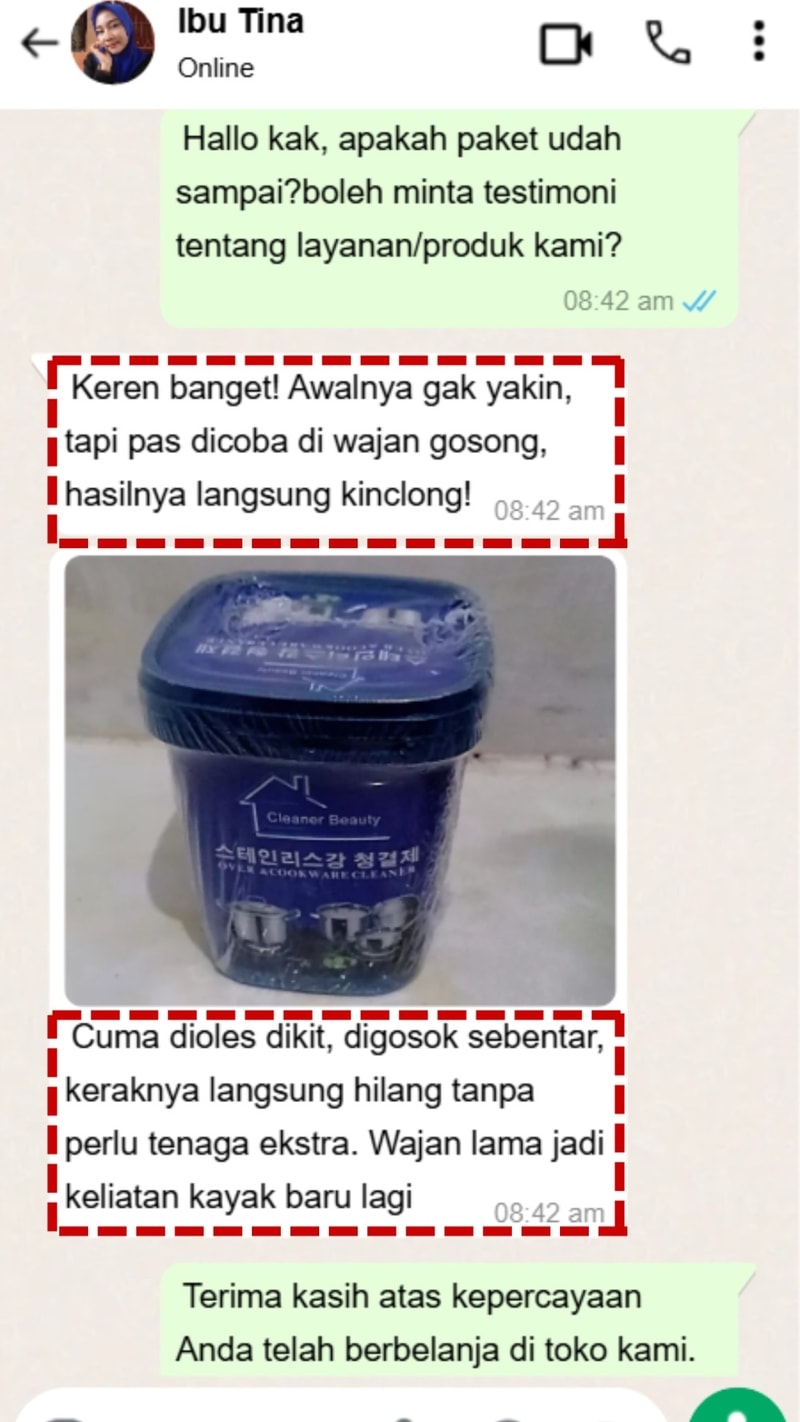Screen dimensions: 800x1422
Task: Tap the green microphone button
Action: tap(738, 1409)
